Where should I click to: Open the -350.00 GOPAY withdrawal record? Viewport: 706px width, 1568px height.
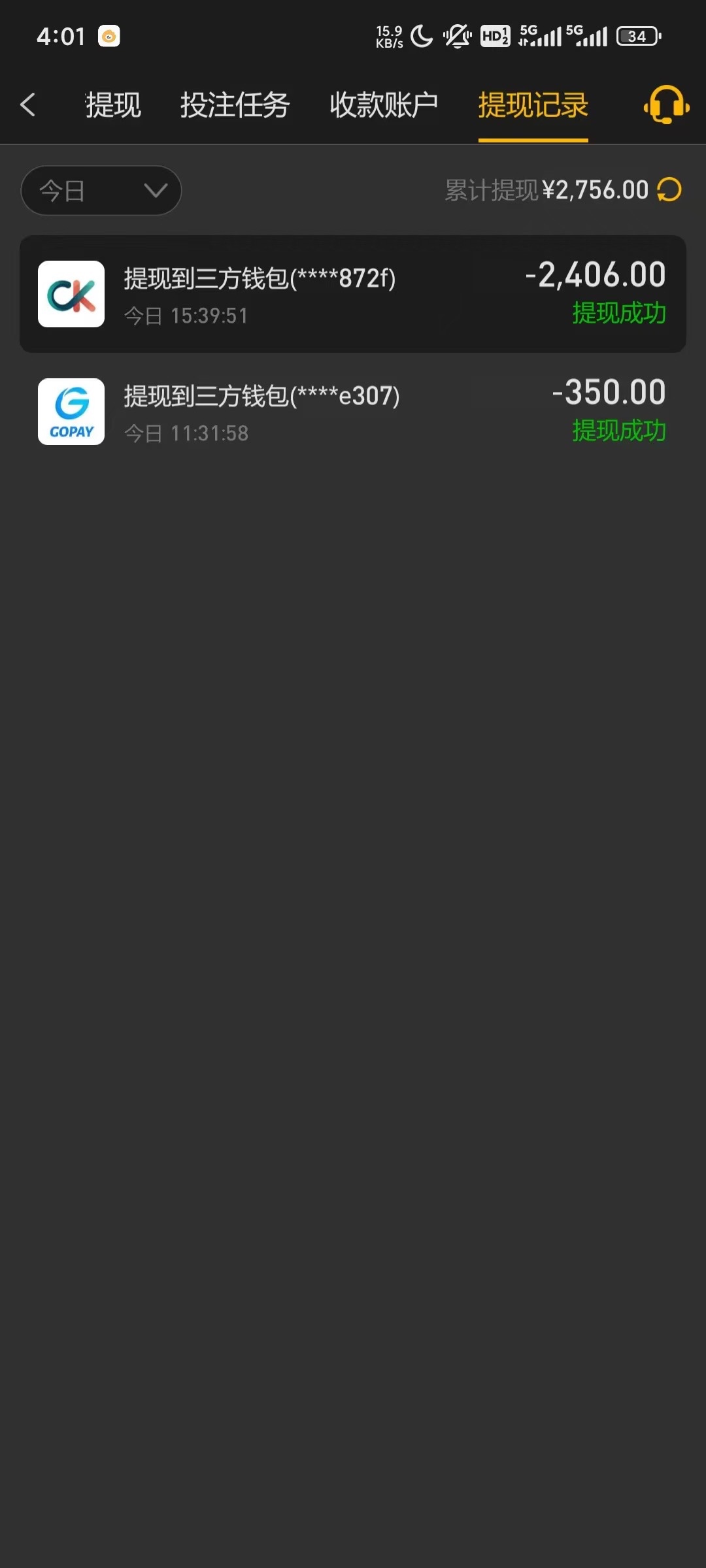pyautogui.click(x=353, y=412)
